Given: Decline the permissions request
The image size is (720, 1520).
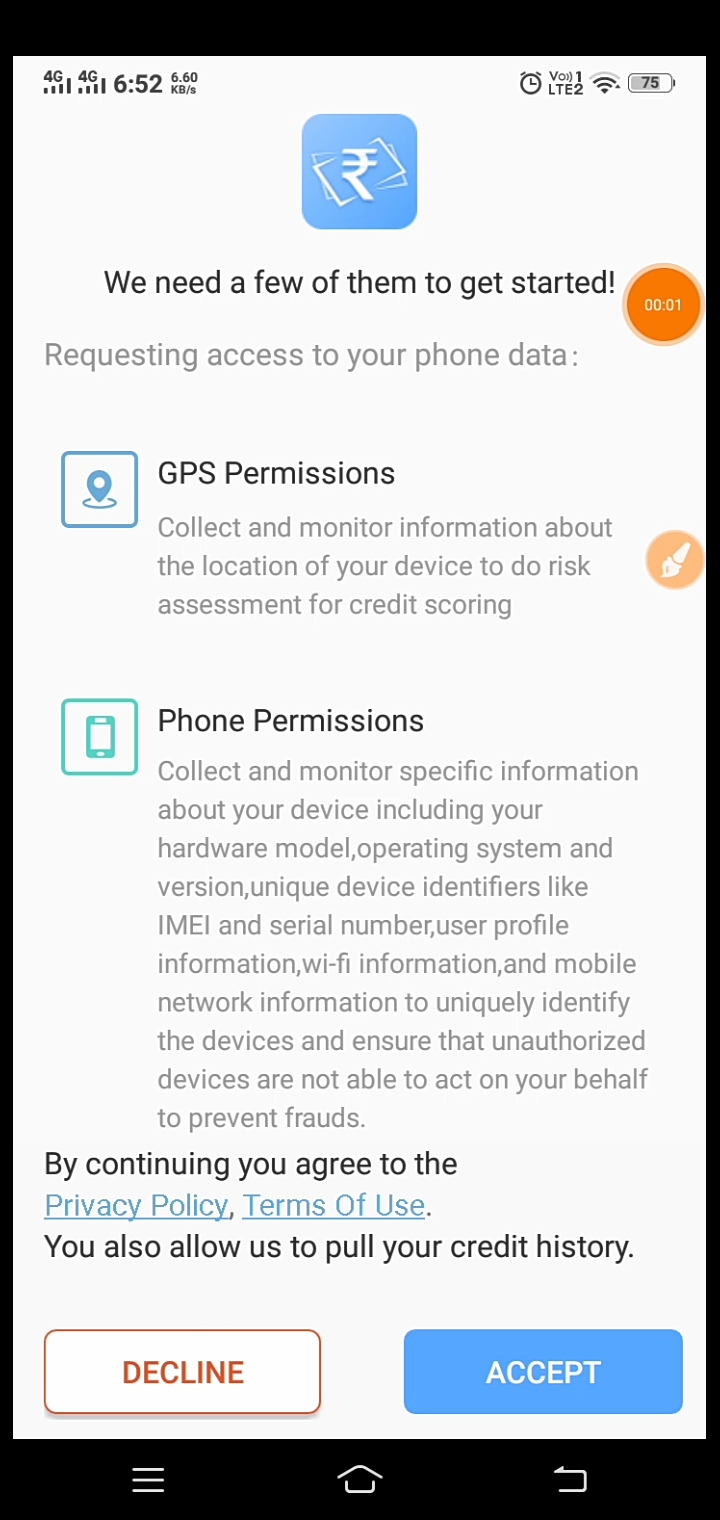Looking at the screenshot, I should [x=182, y=1371].
